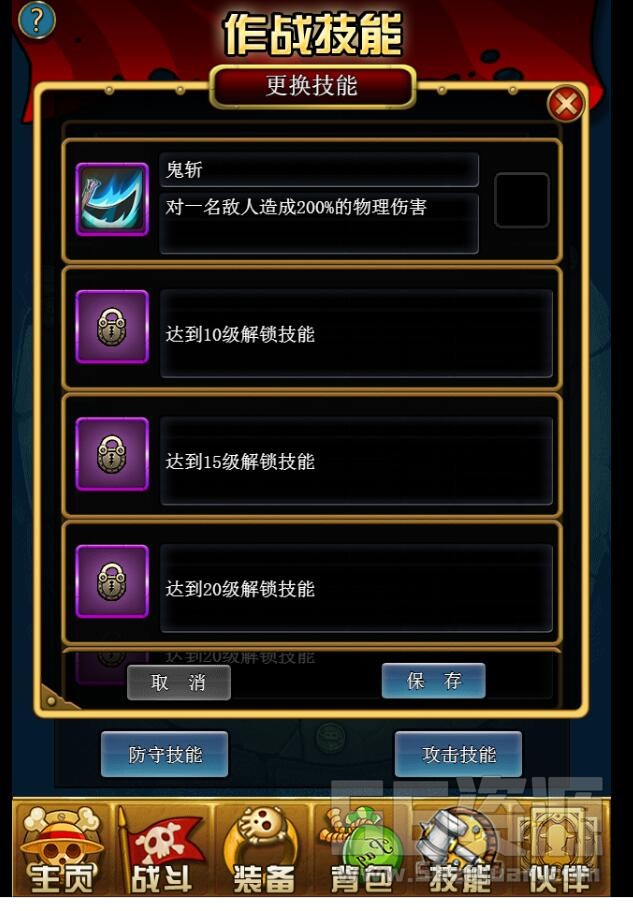The image size is (633, 911).
Task: Open the help question mark icon
Action: pos(36,19)
